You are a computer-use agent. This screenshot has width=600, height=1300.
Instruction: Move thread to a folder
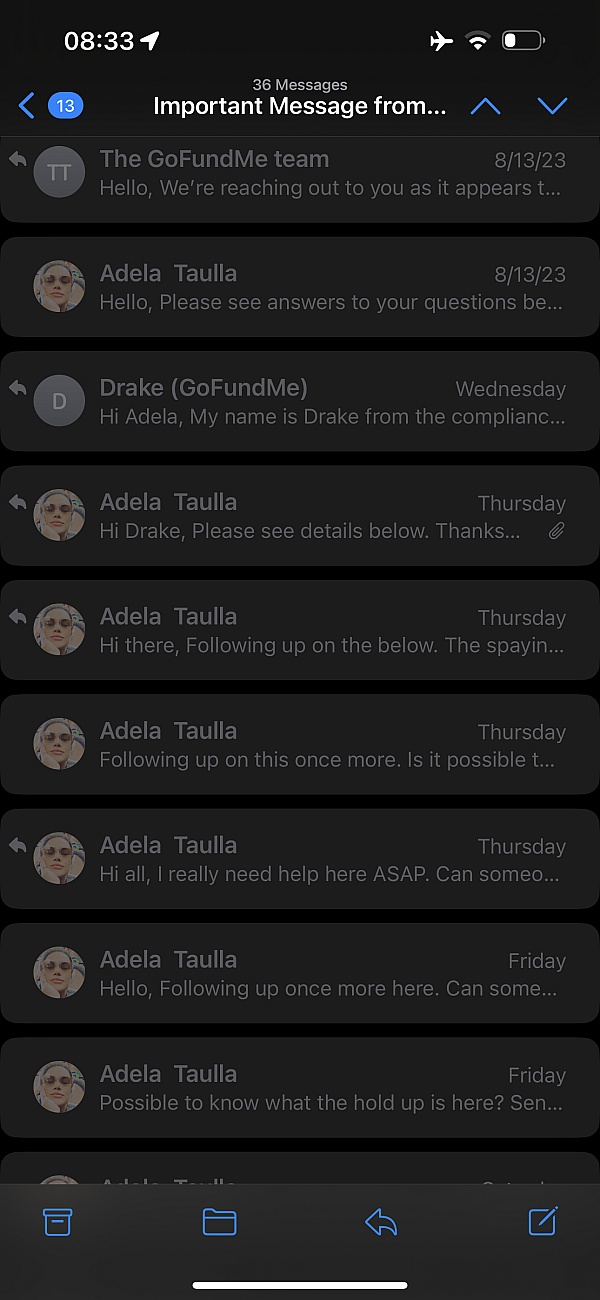click(x=219, y=1221)
